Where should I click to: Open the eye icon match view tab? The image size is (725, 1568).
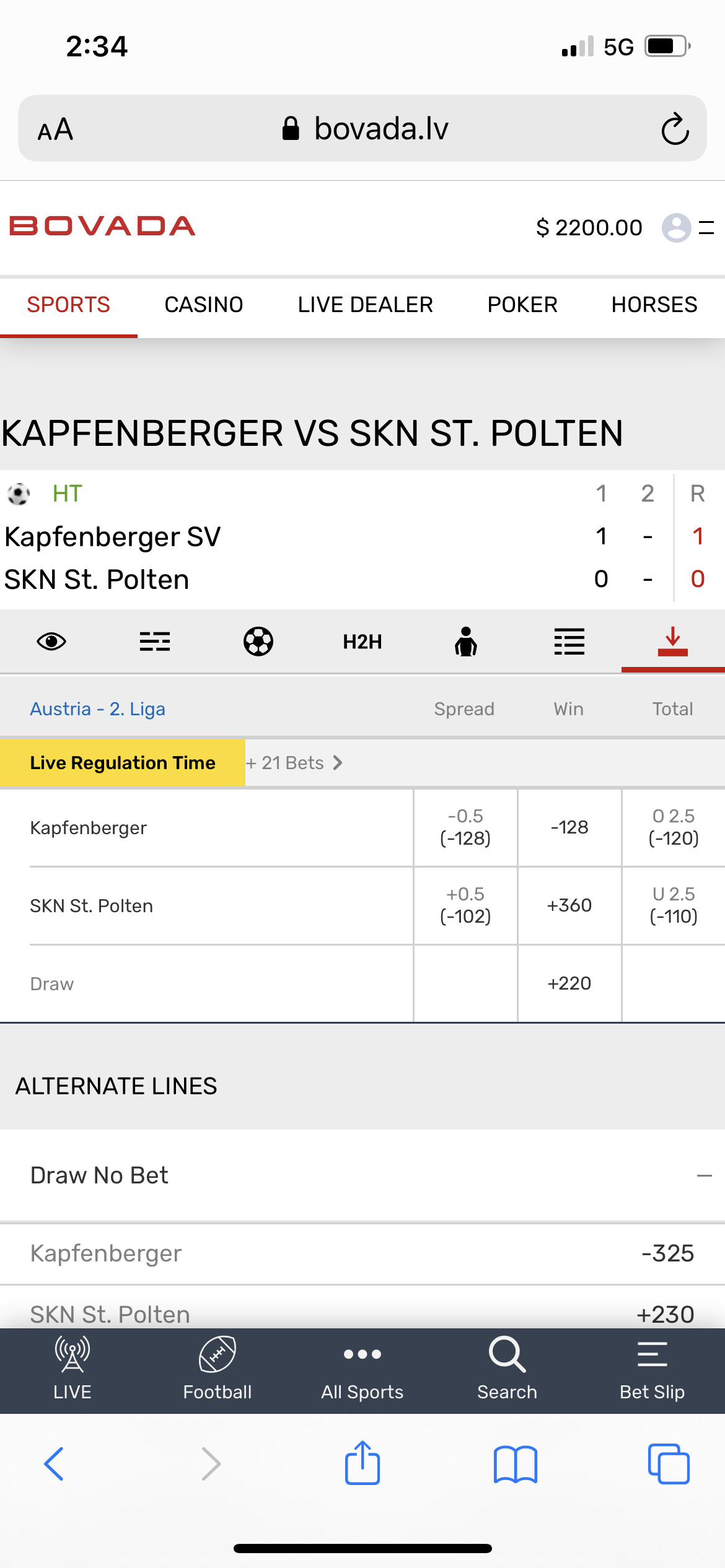[51, 642]
